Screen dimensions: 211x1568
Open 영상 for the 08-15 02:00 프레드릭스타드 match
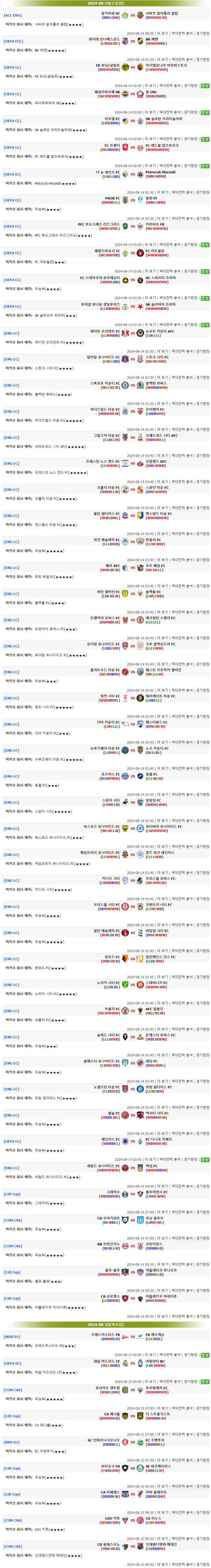pyautogui.click(x=205, y=1355)
